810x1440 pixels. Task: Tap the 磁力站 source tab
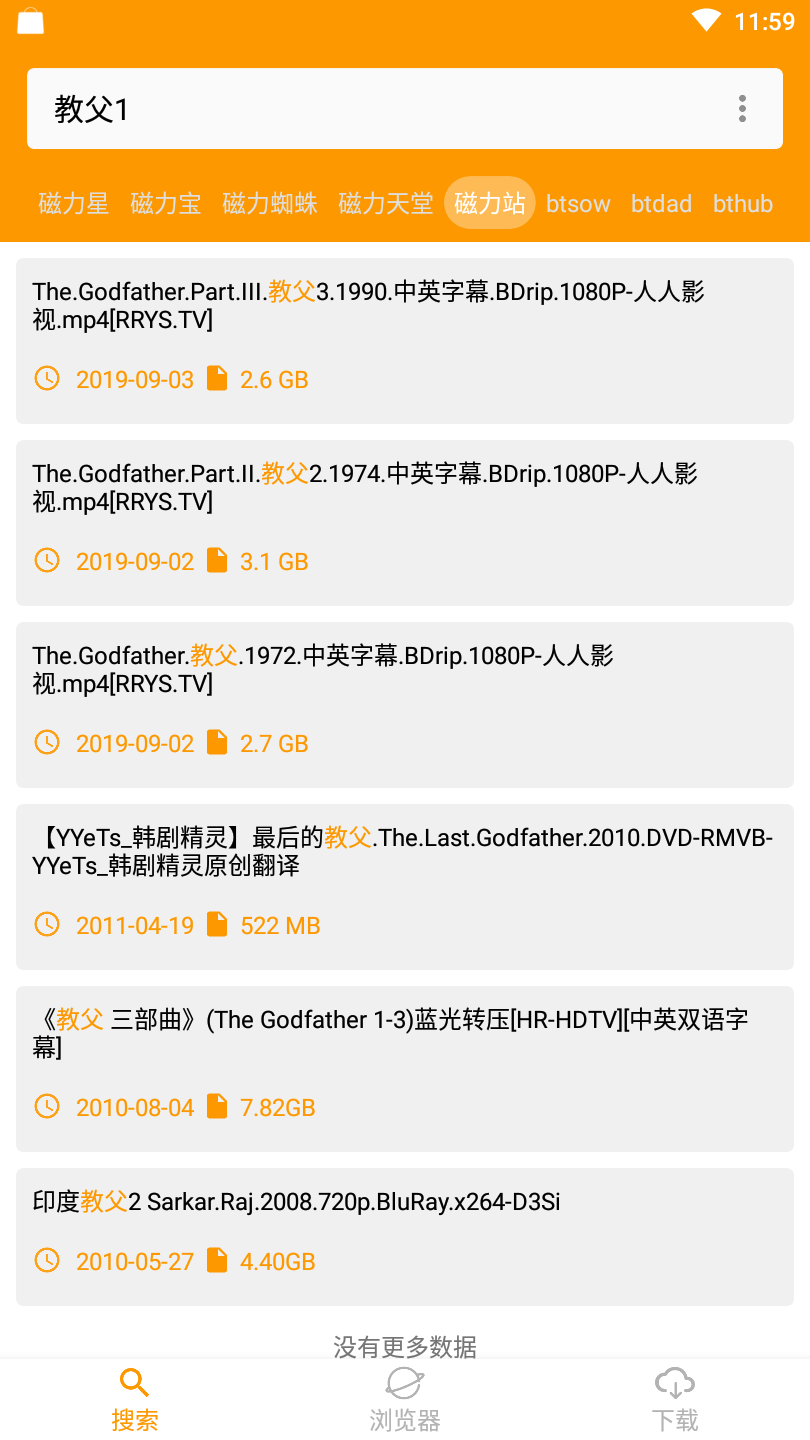tap(489, 203)
